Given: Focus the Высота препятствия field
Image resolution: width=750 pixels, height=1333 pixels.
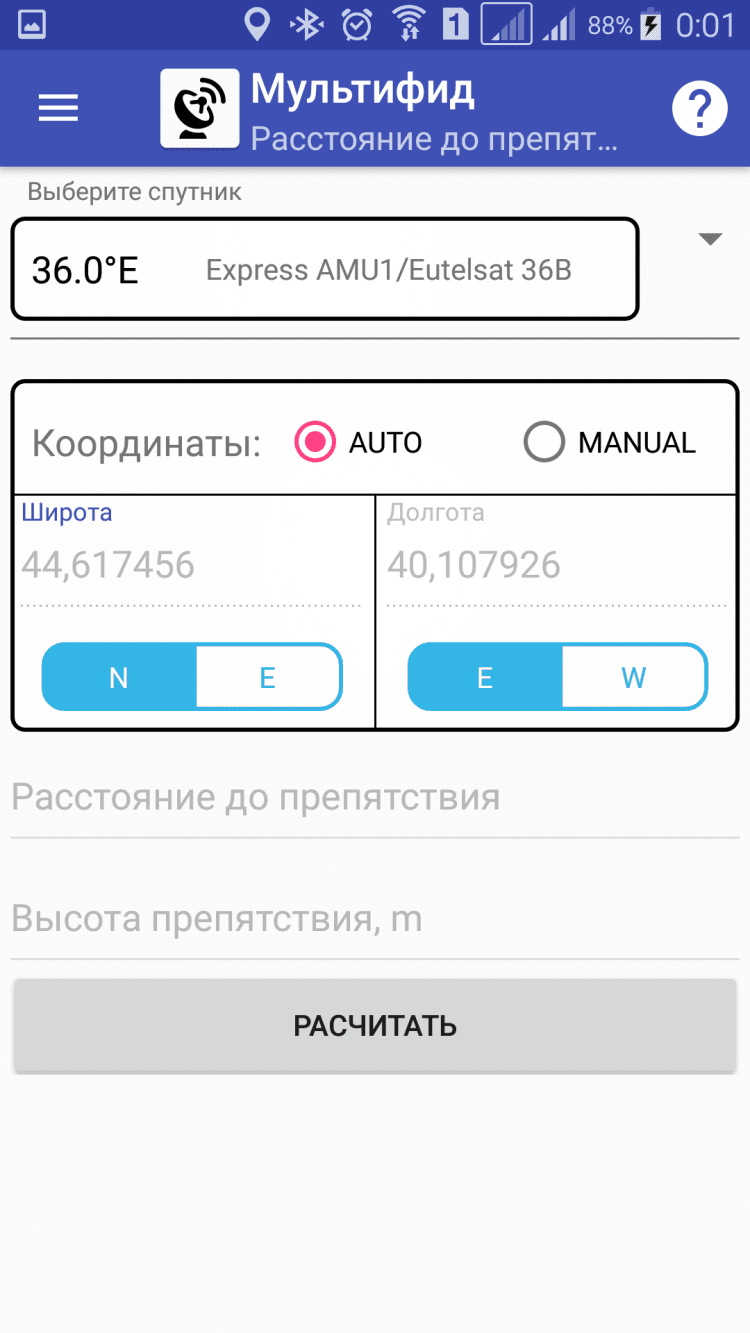Looking at the screenshot, I should pyautogui.click(x=374, y=918).
